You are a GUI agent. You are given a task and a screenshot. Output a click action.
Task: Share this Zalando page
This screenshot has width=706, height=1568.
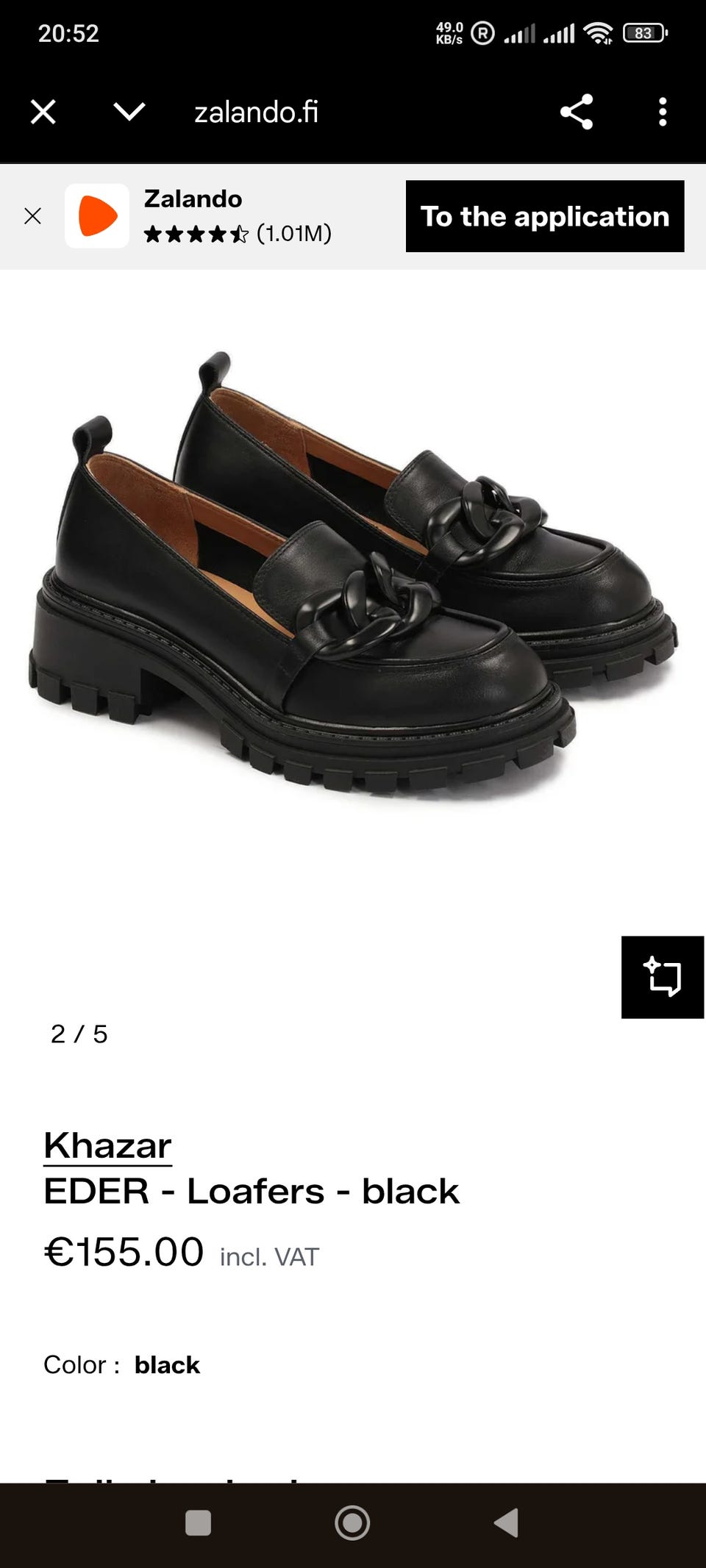[x=577, y=112]
